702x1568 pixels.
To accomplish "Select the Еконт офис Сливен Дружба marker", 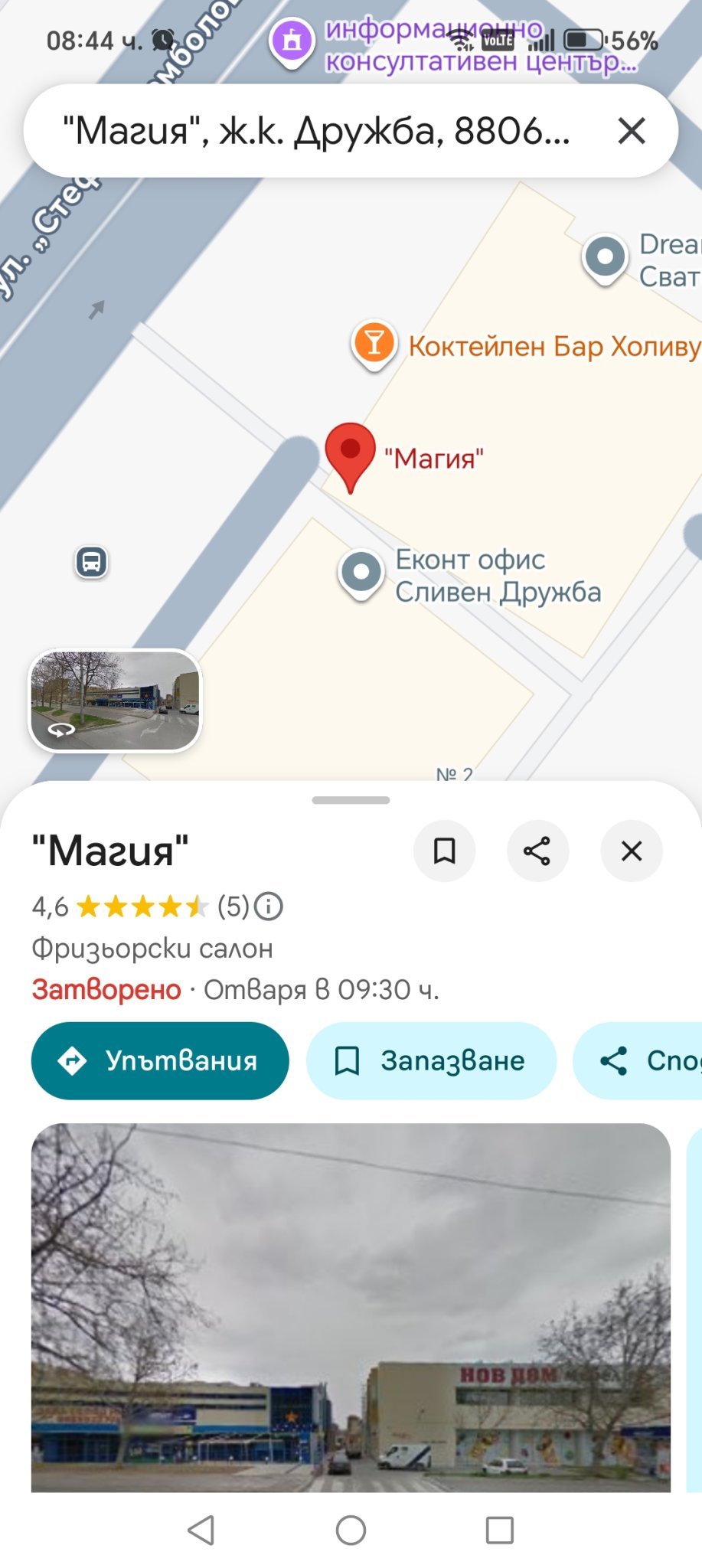I will click(x=361, y=573).
